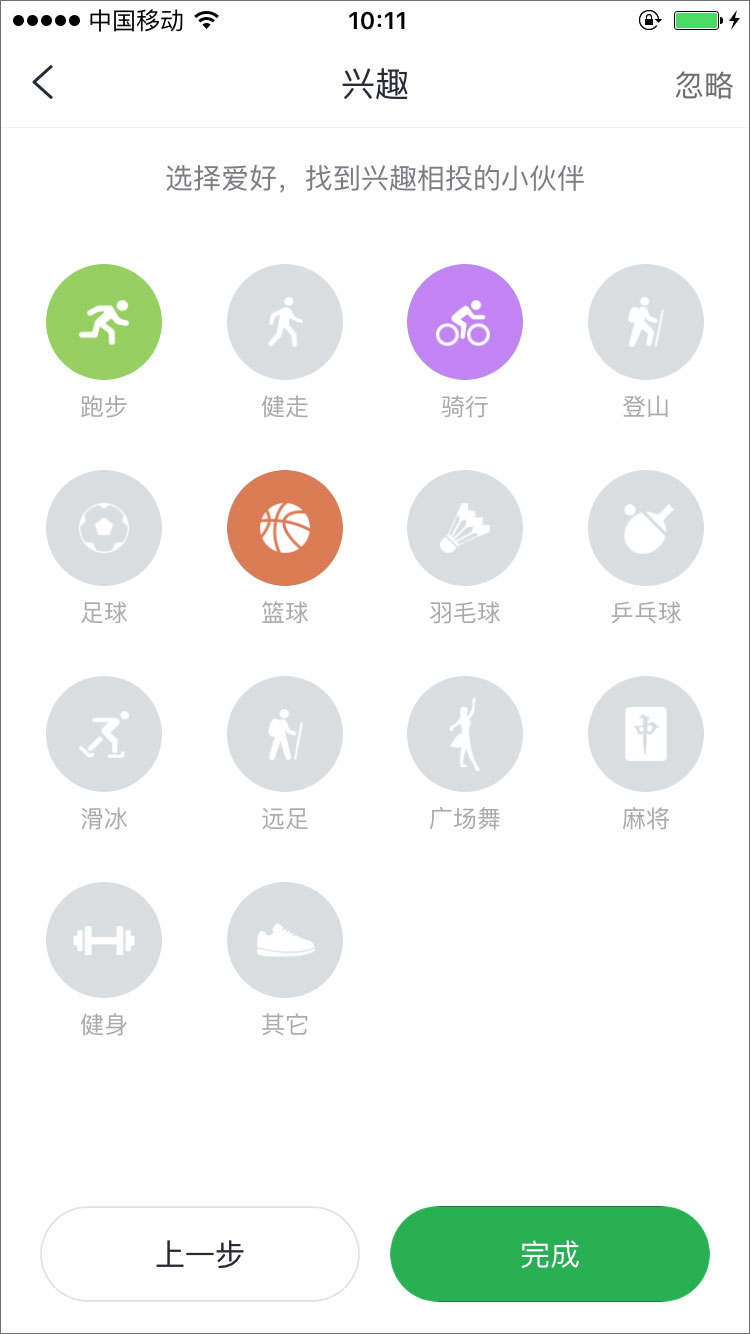
Task: Select the 其它 sneaker icon for other interests
Action: pyautogui.click(x=284, y=939)
